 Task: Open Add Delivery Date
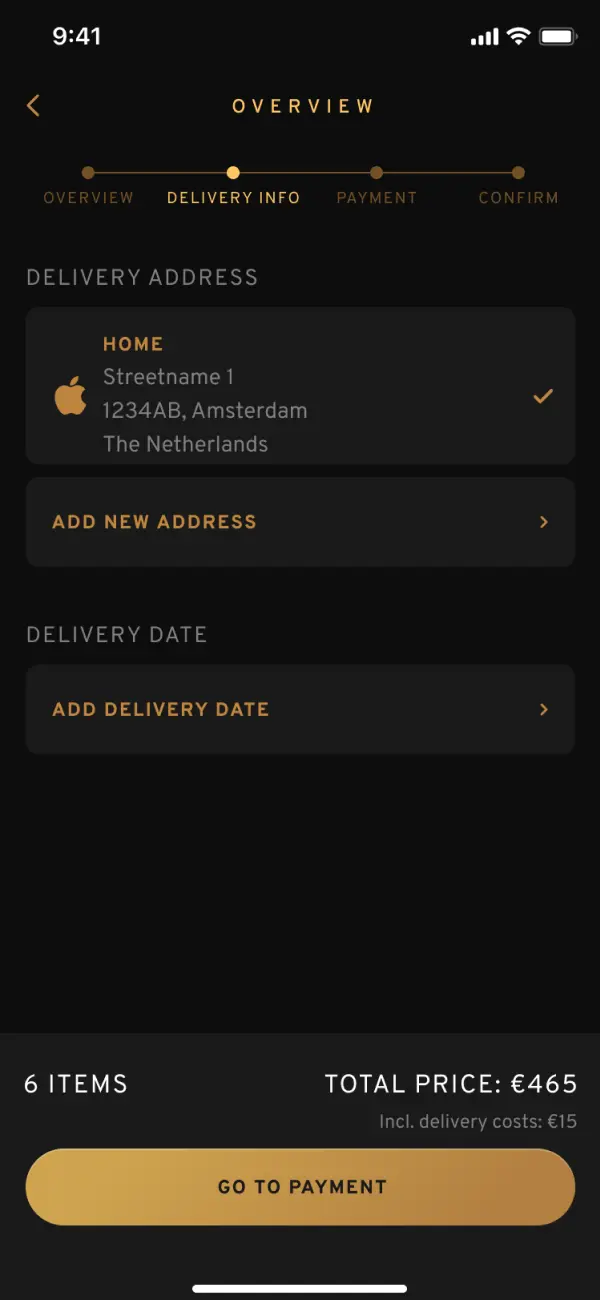(300, 709)
